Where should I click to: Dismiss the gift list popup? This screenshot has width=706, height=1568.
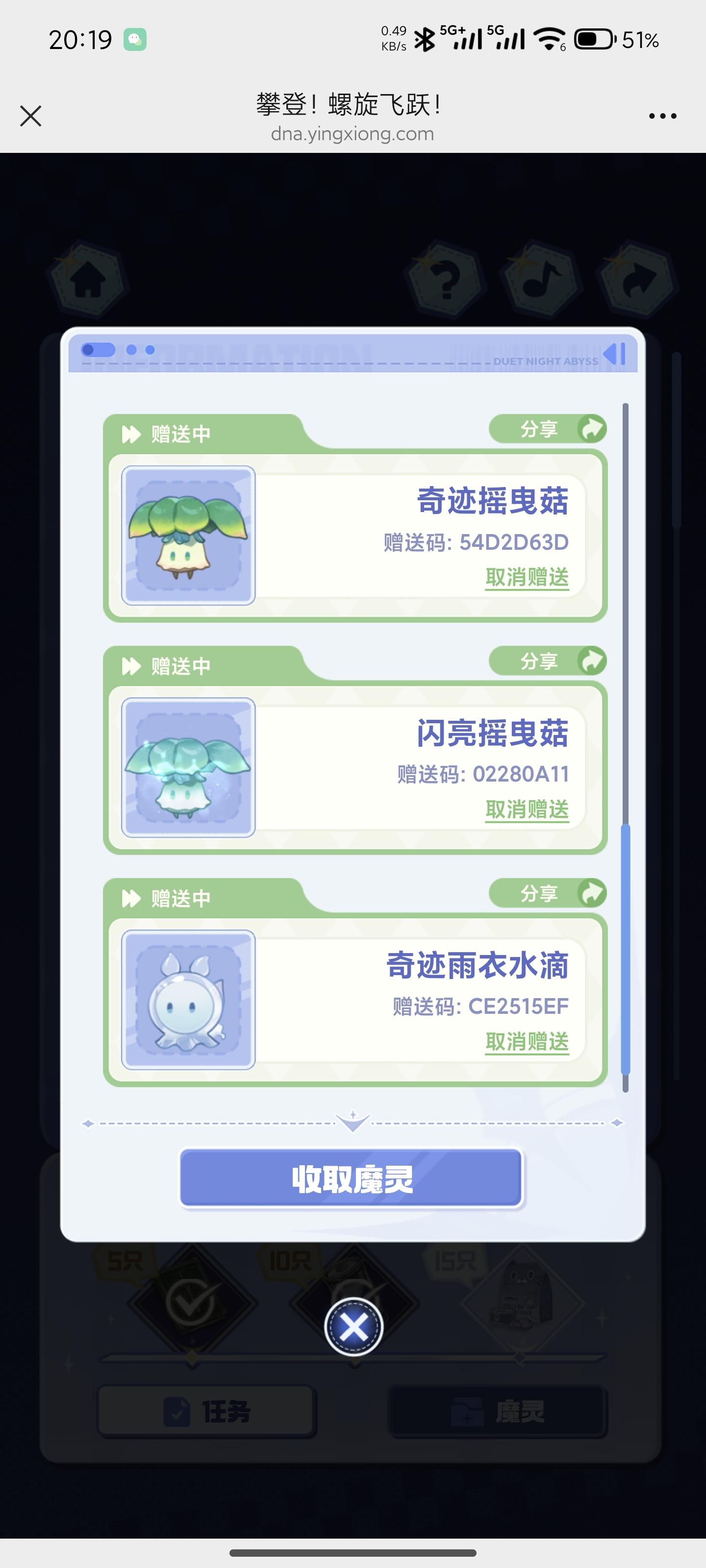pyautogui.click(x=353, y=1327)
